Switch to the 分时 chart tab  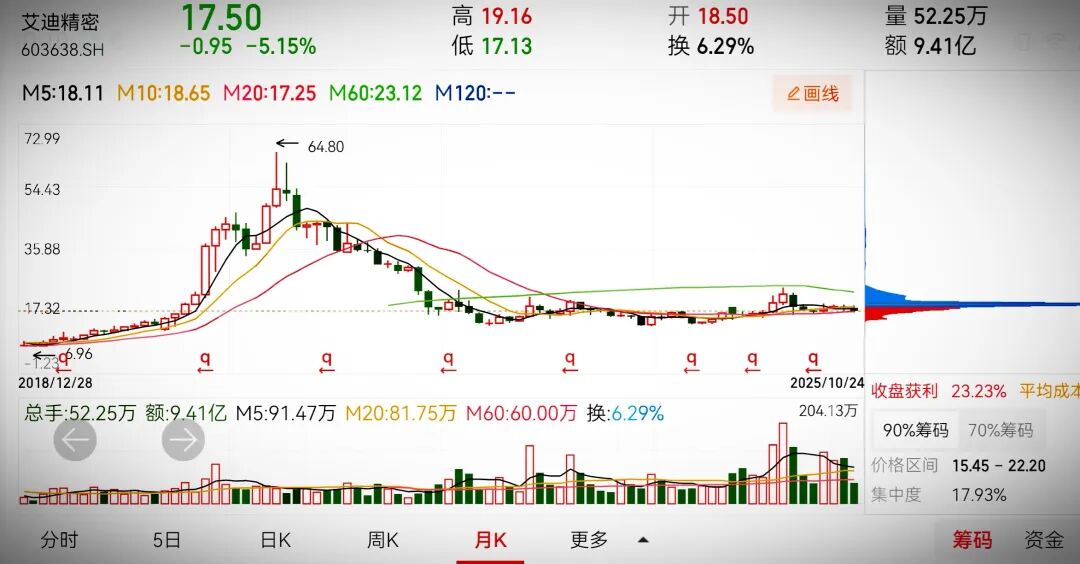(59, 540)
